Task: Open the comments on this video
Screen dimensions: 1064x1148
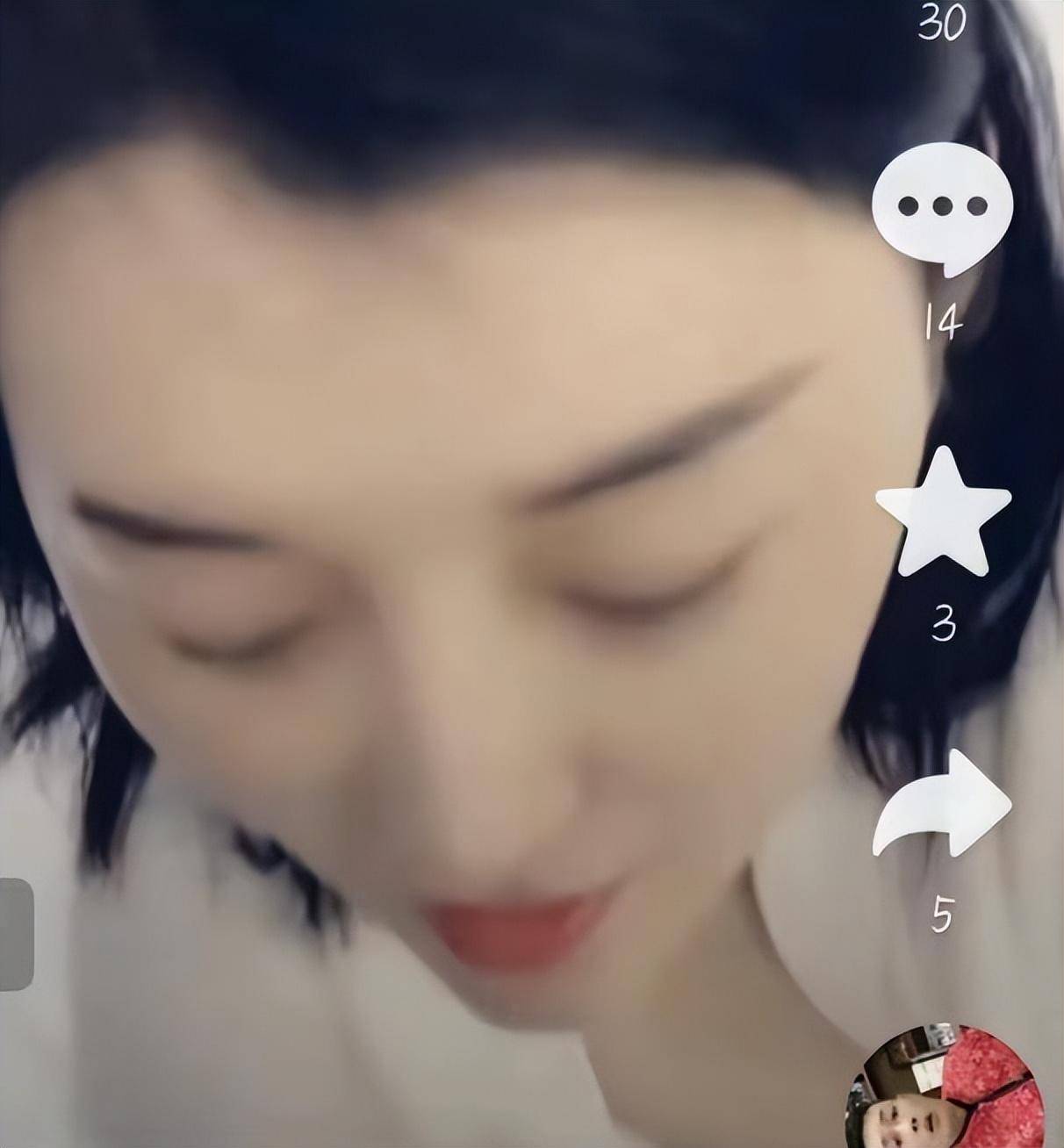Action: click(x=942, y=207)
